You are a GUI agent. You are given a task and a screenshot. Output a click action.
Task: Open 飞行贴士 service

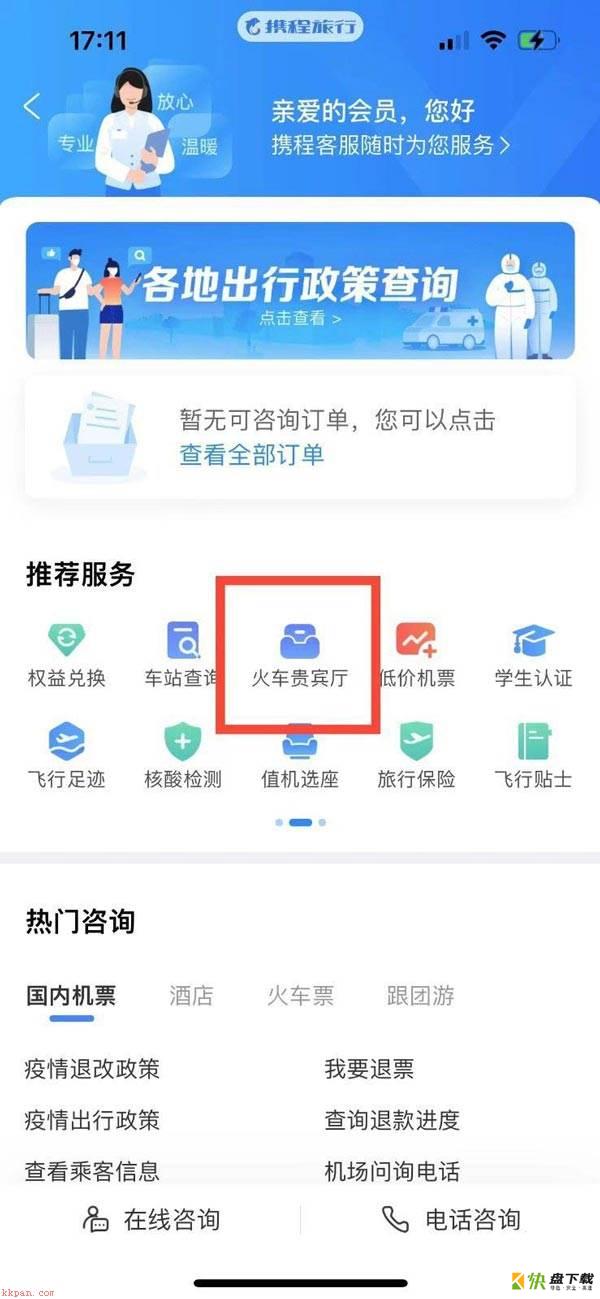(x=533, y=757)
